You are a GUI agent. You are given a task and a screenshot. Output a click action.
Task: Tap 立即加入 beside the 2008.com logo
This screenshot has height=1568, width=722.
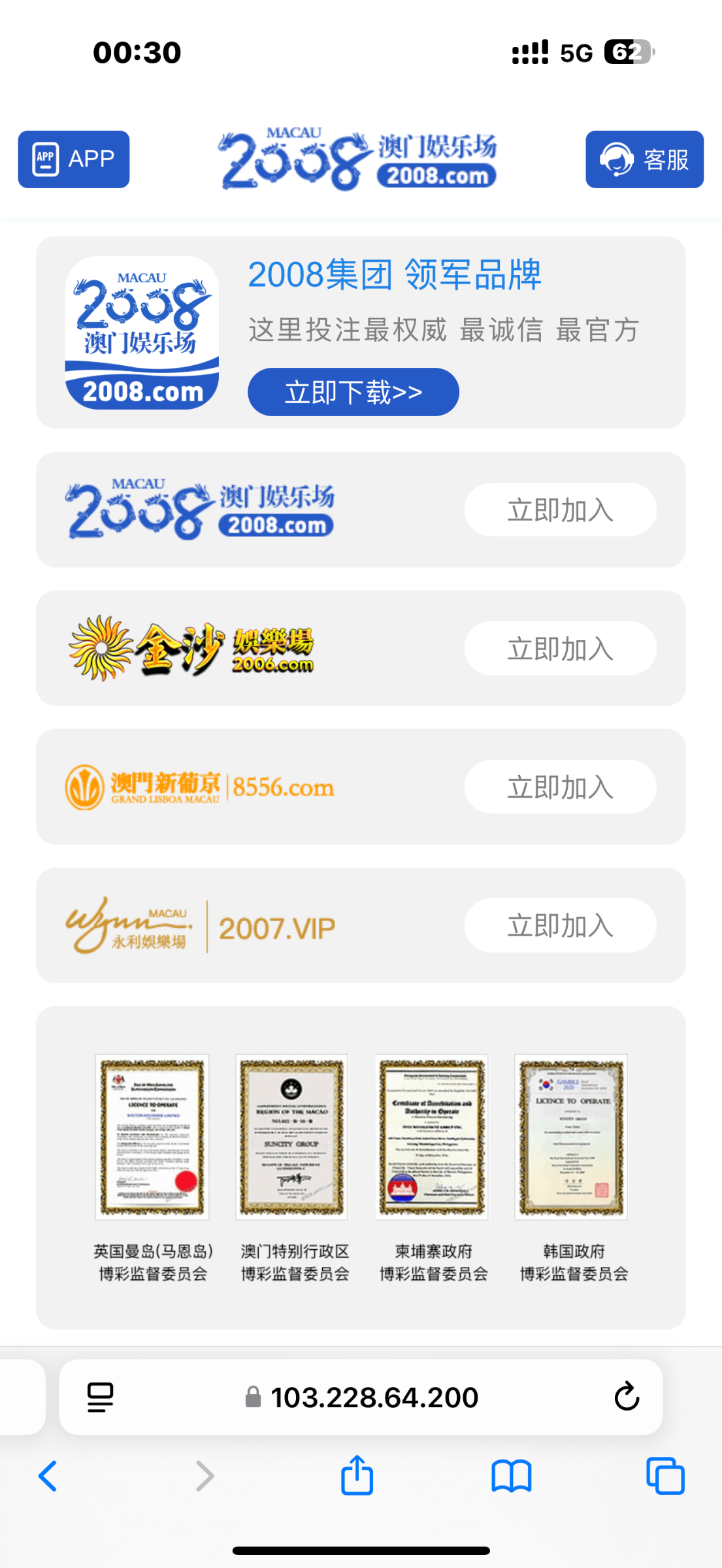click(560, 510)
